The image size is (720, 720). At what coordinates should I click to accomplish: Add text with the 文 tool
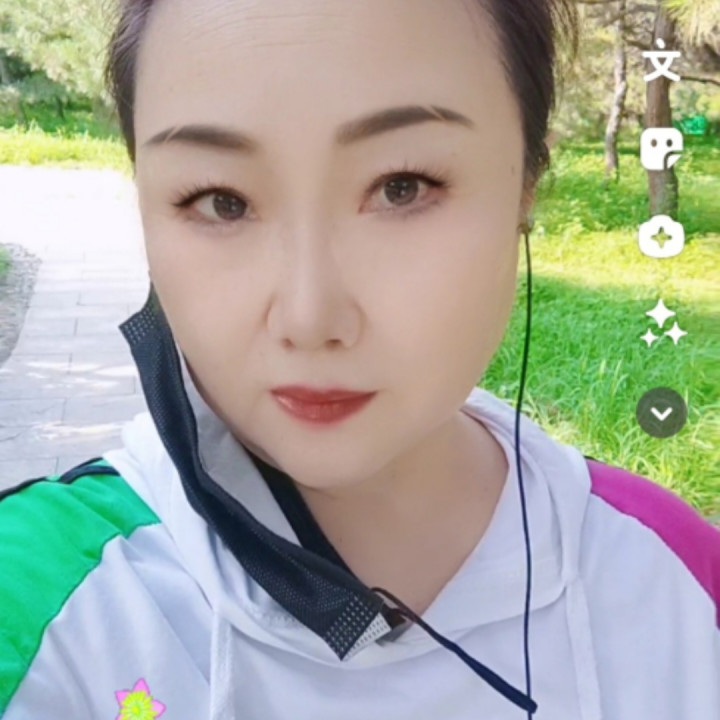(x=661, y=60)
